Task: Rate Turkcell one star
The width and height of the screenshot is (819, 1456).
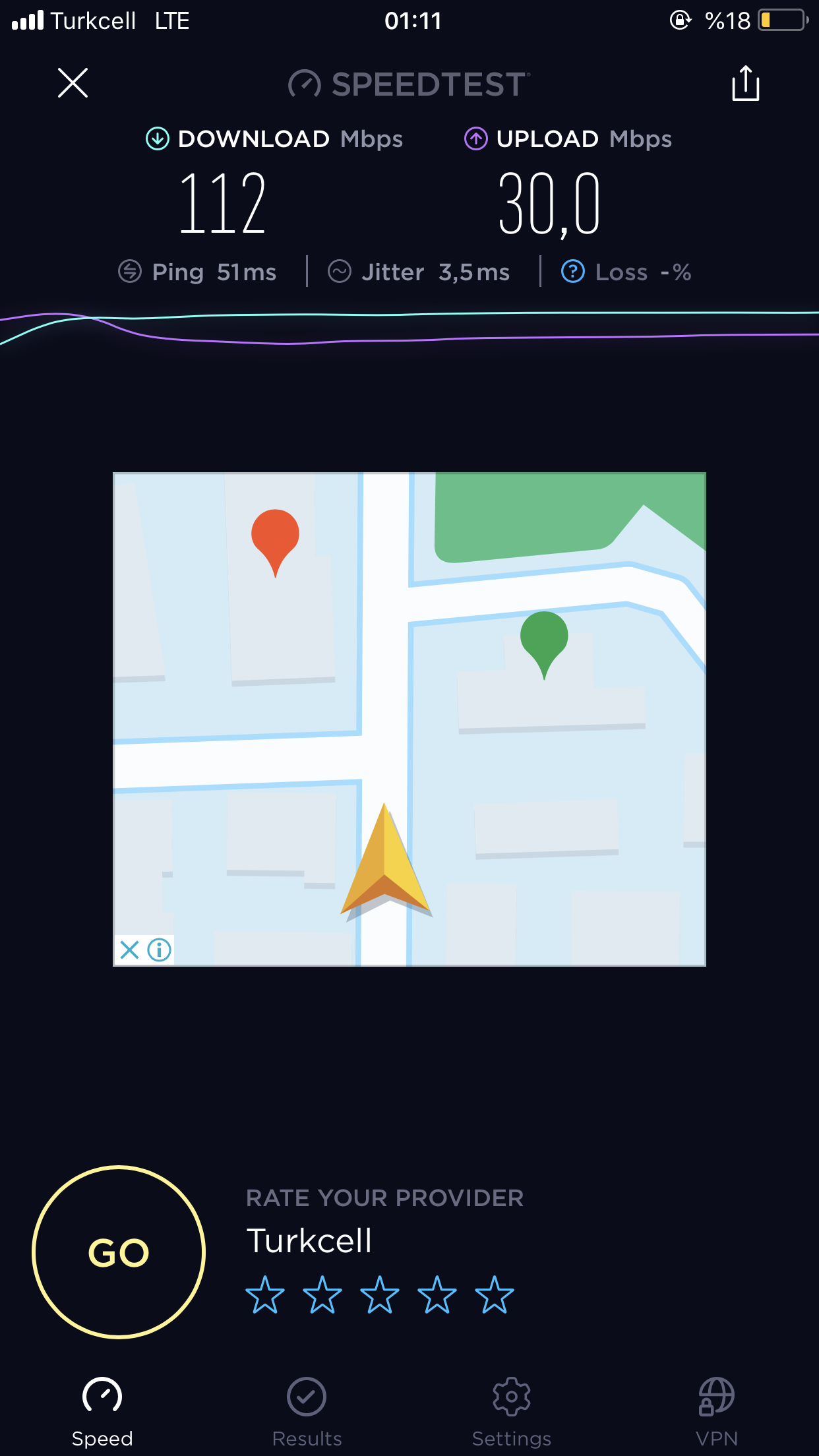Action: (x=265, y=1294)
